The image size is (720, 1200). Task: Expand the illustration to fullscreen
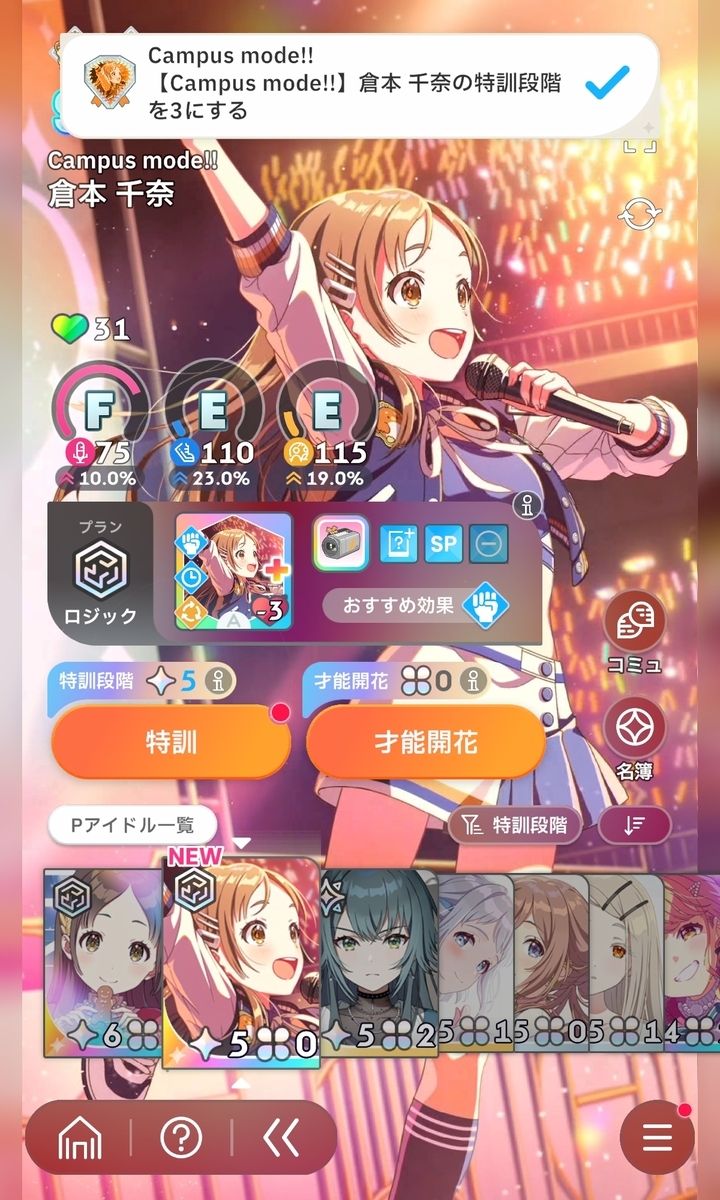coord(640,144)
